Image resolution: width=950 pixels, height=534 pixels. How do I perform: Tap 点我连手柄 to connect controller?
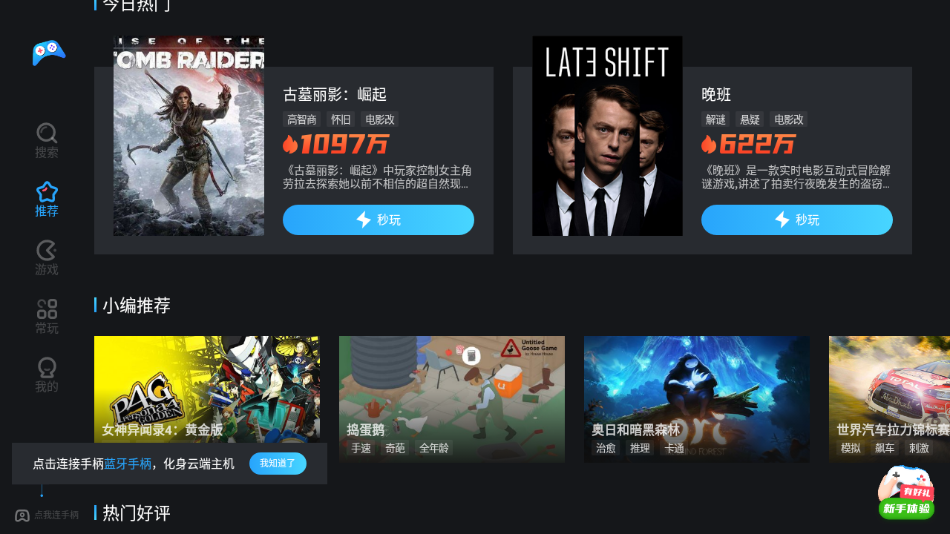(x=47, y=515)
